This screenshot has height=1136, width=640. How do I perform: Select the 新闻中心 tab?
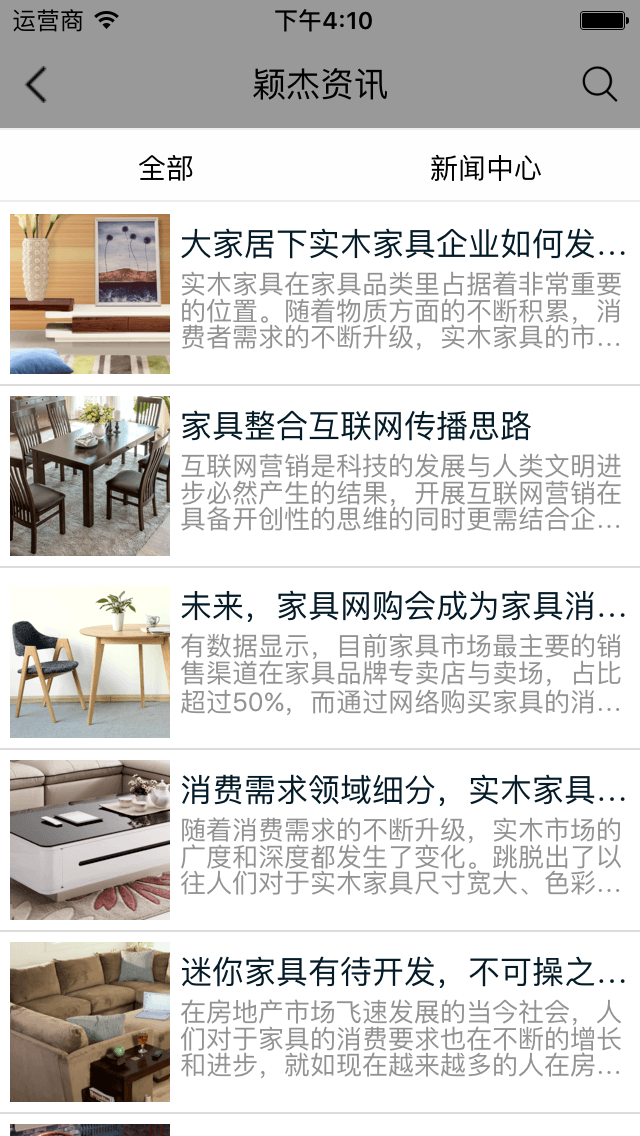(485, 168)
